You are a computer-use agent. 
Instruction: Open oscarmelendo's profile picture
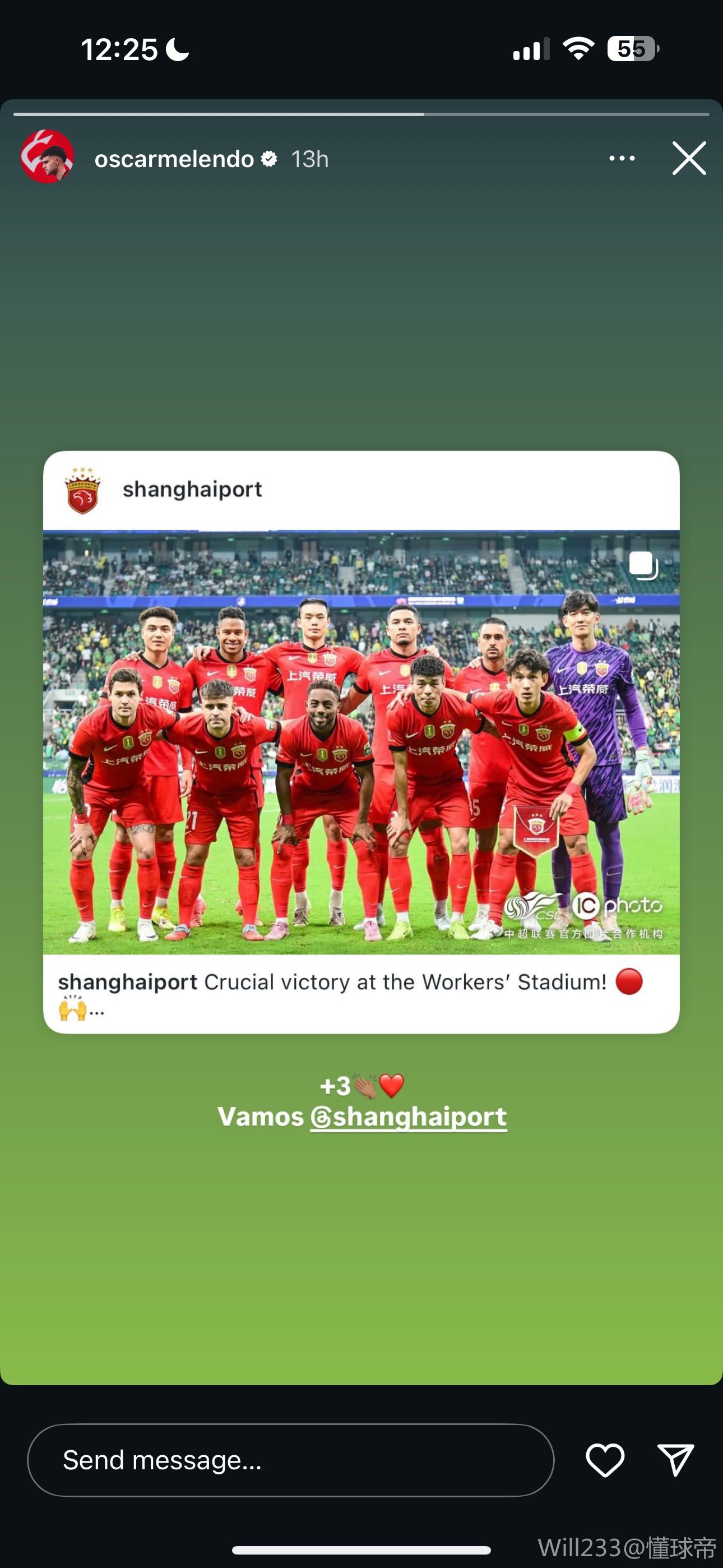click(x=47, y=157)
